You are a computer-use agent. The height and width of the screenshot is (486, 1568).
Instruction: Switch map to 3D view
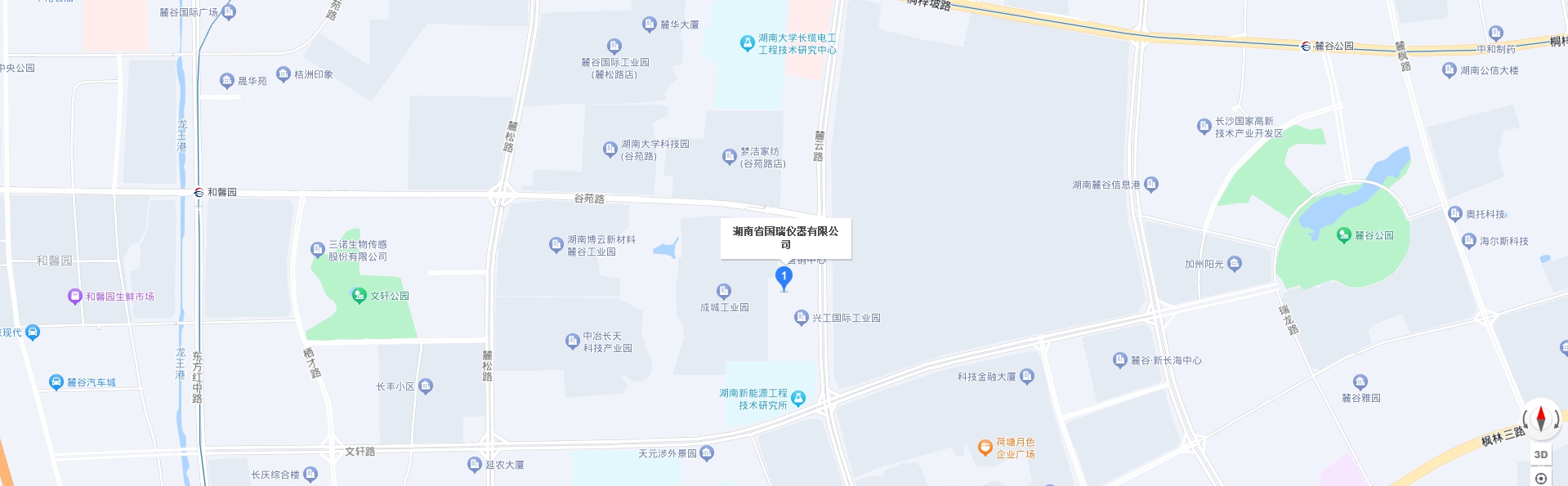pyautogui.click(x=1541, y=454)
